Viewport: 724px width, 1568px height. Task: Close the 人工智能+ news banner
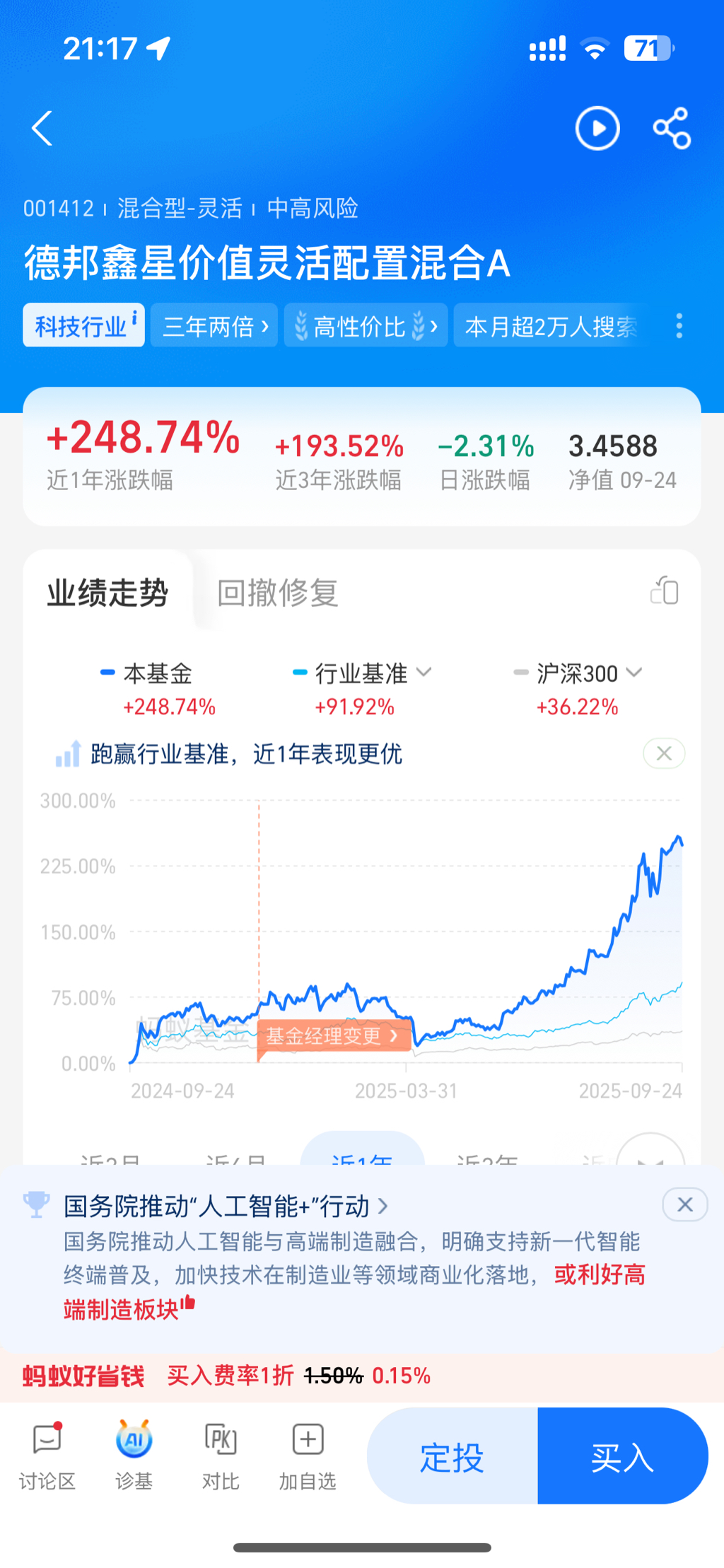click(x=684, y=1204)
